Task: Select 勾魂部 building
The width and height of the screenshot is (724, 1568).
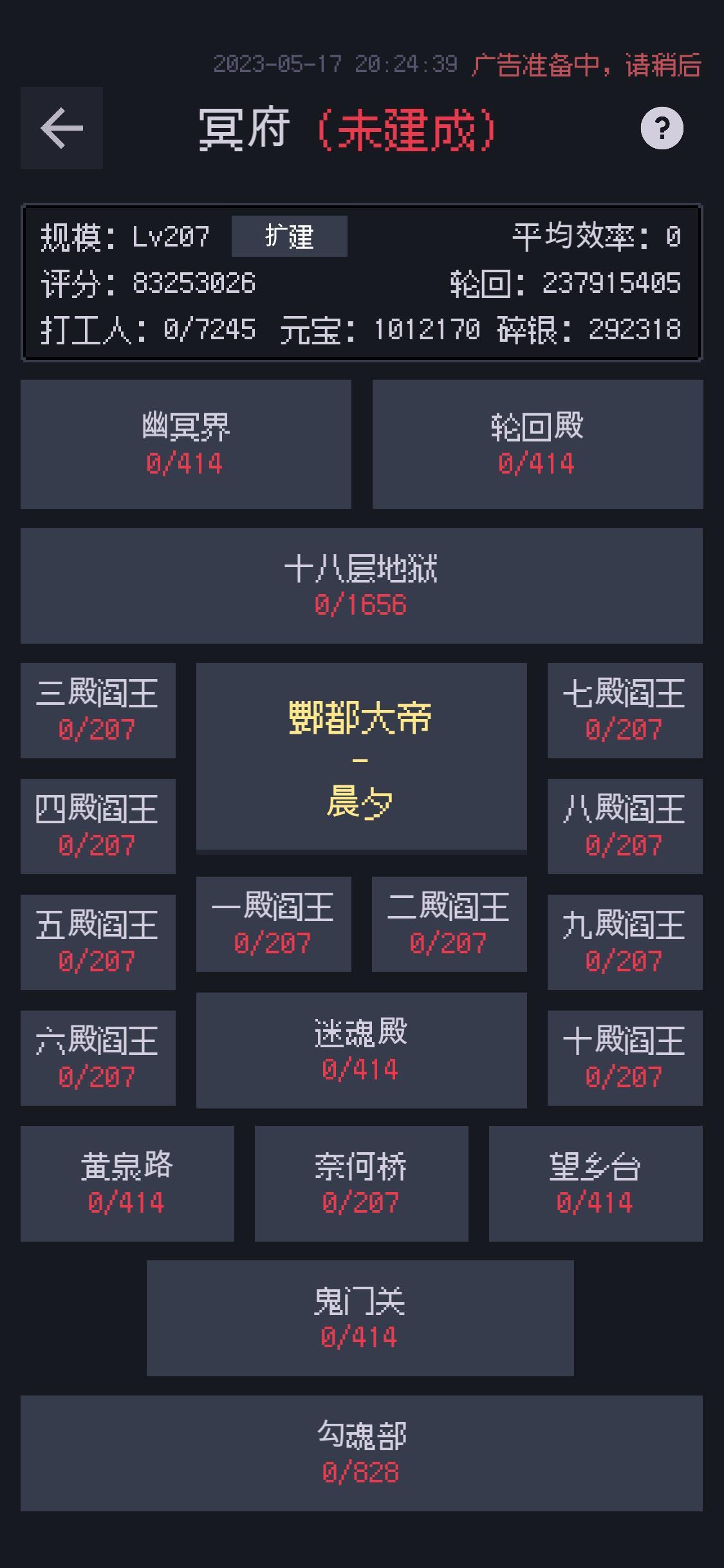Action: pyautogui.click(x=361, y=1453)
